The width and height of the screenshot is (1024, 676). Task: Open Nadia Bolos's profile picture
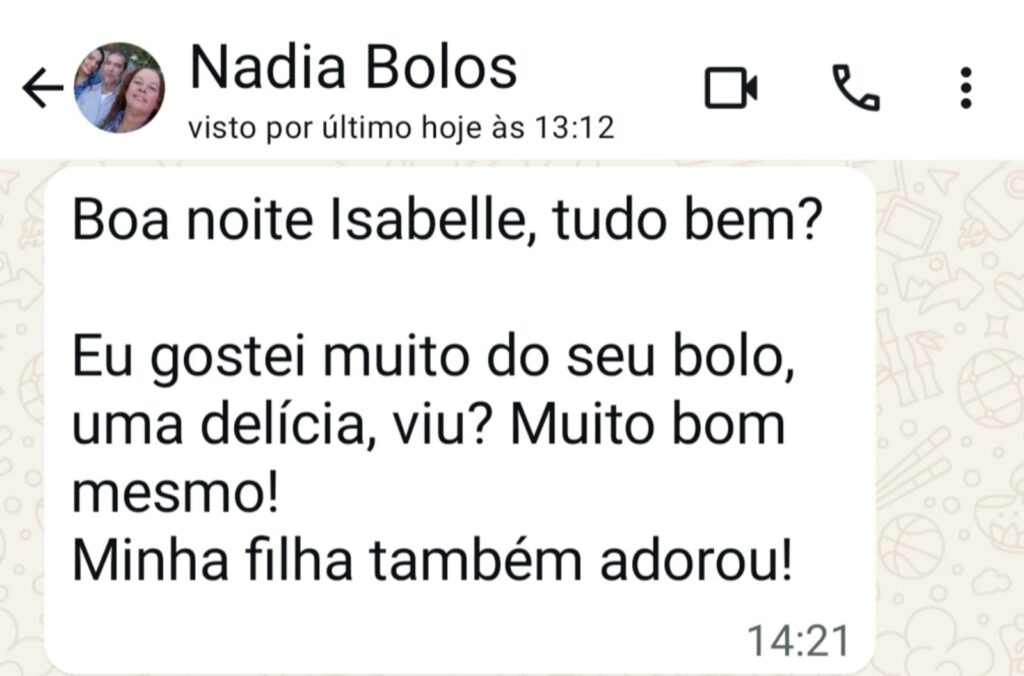[119, 88]
